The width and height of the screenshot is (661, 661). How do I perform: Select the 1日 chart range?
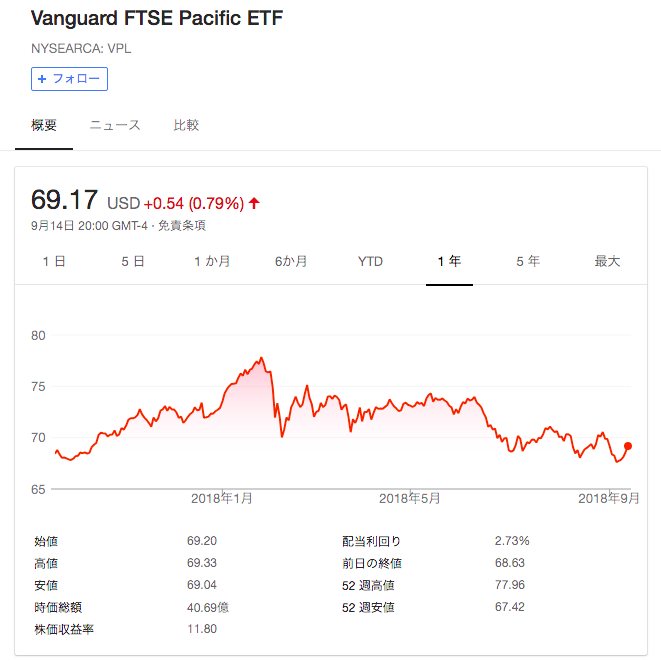[x=54, y=261]
